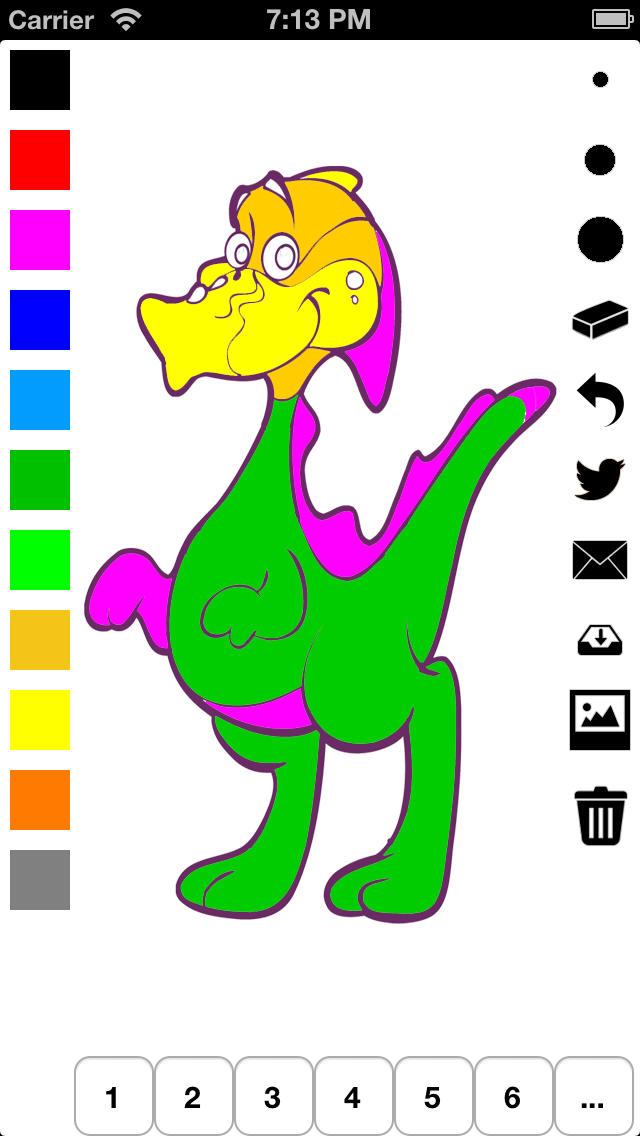Viewport: 640px width, 1136px height.
Task: Open coloring page 1
Action: (114, 1096)
